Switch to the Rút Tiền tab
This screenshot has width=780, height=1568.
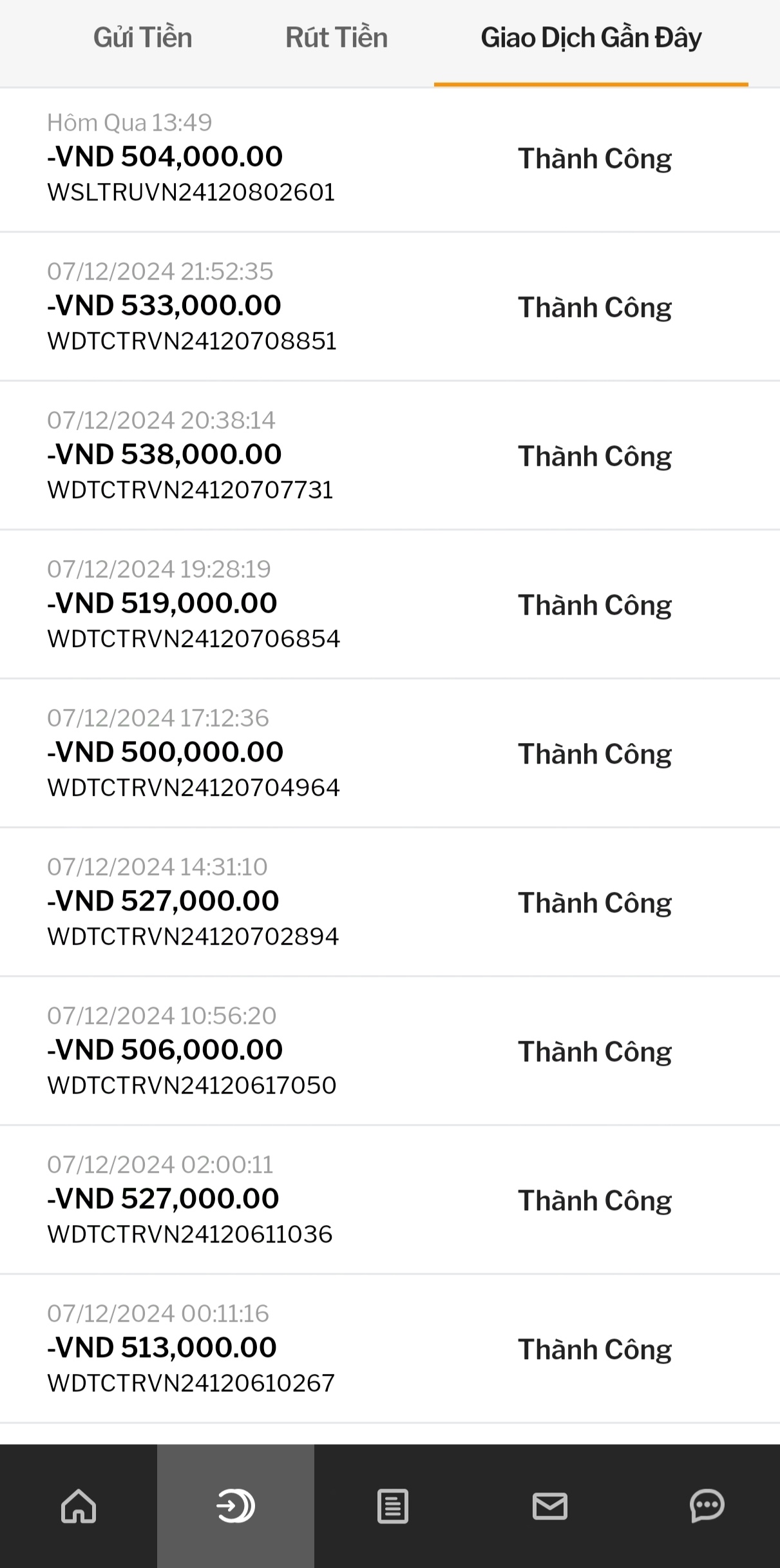[x=336, y=38]
